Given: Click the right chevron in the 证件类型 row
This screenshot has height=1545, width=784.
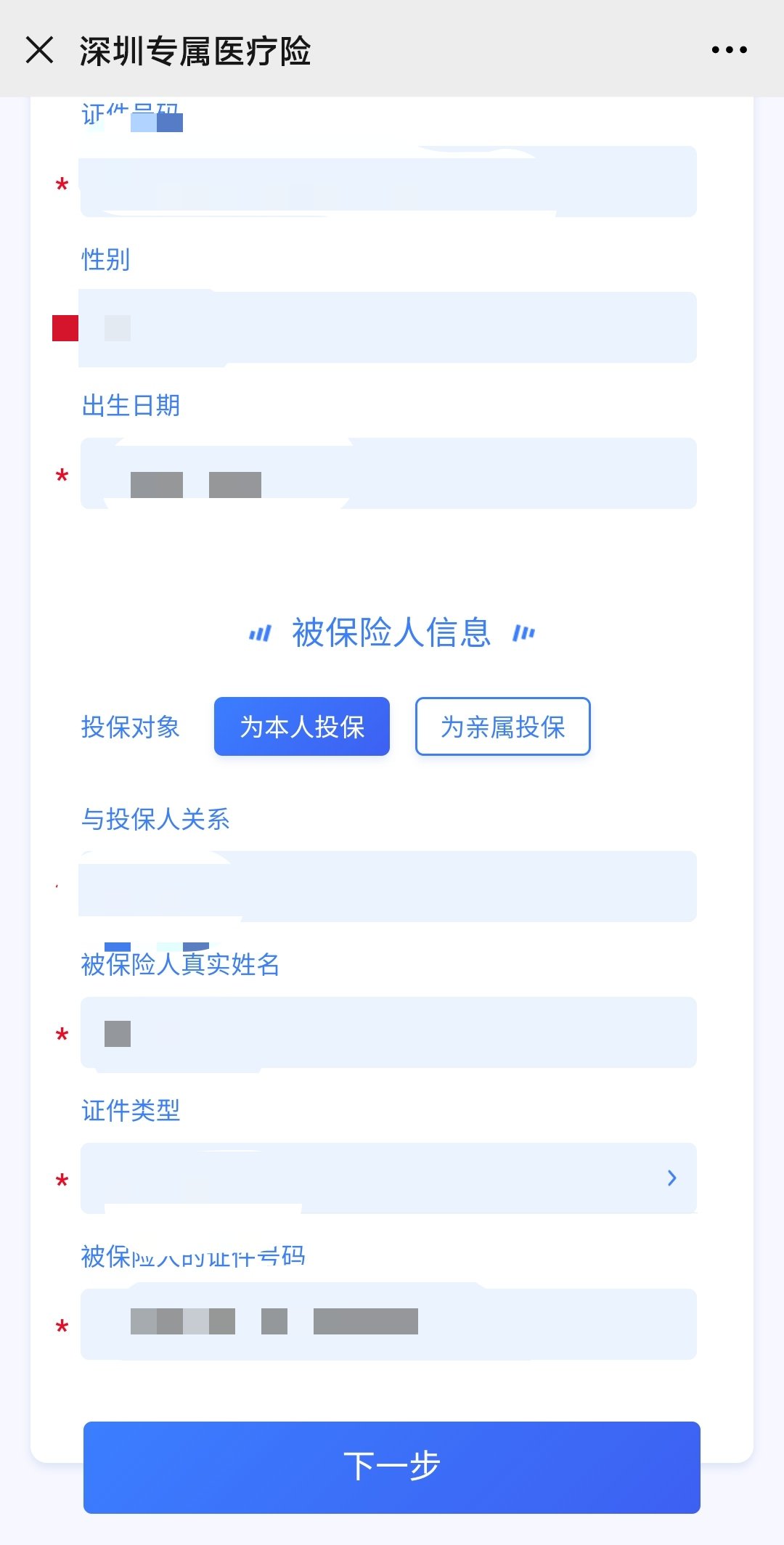Looking at the screenshot, I should pyautogui.click(x=671, y=1178).
